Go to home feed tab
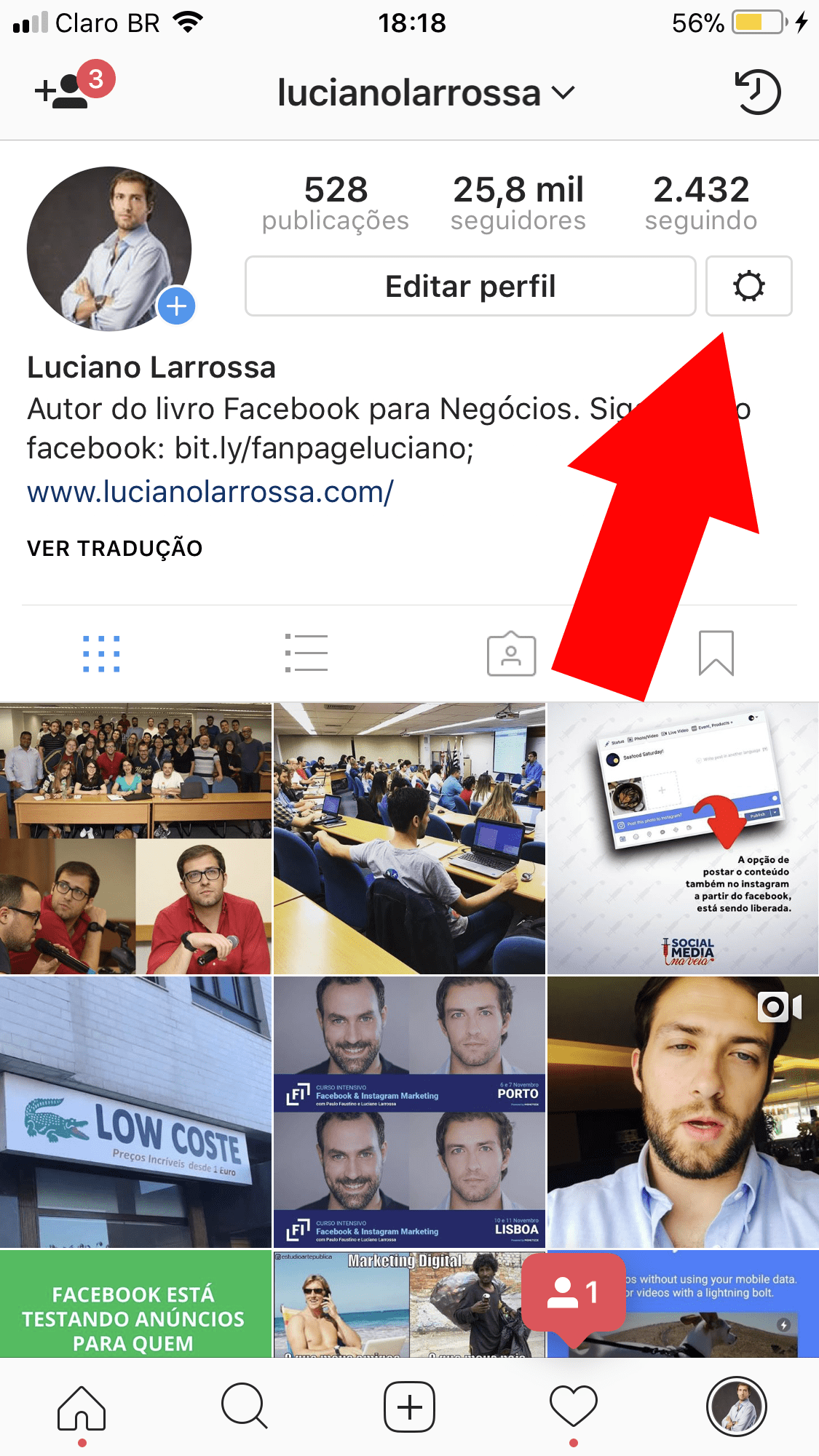The image size is (819, 1456). pos(82,1407)
